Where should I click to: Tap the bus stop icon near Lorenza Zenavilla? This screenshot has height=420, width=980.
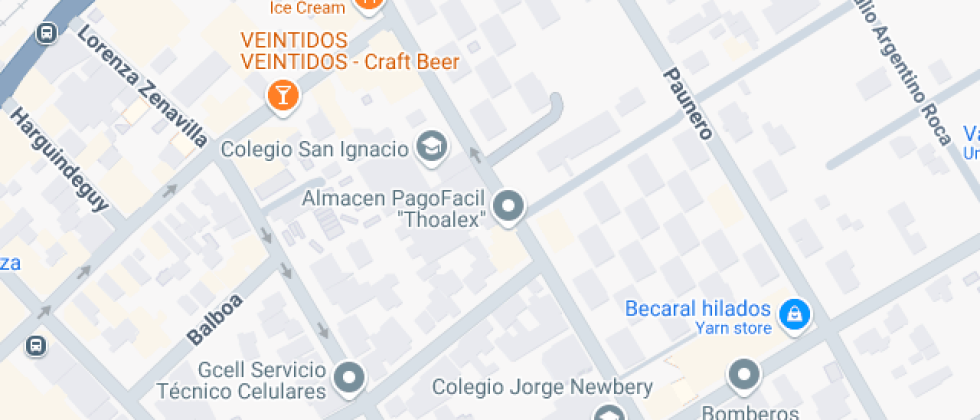47,32
